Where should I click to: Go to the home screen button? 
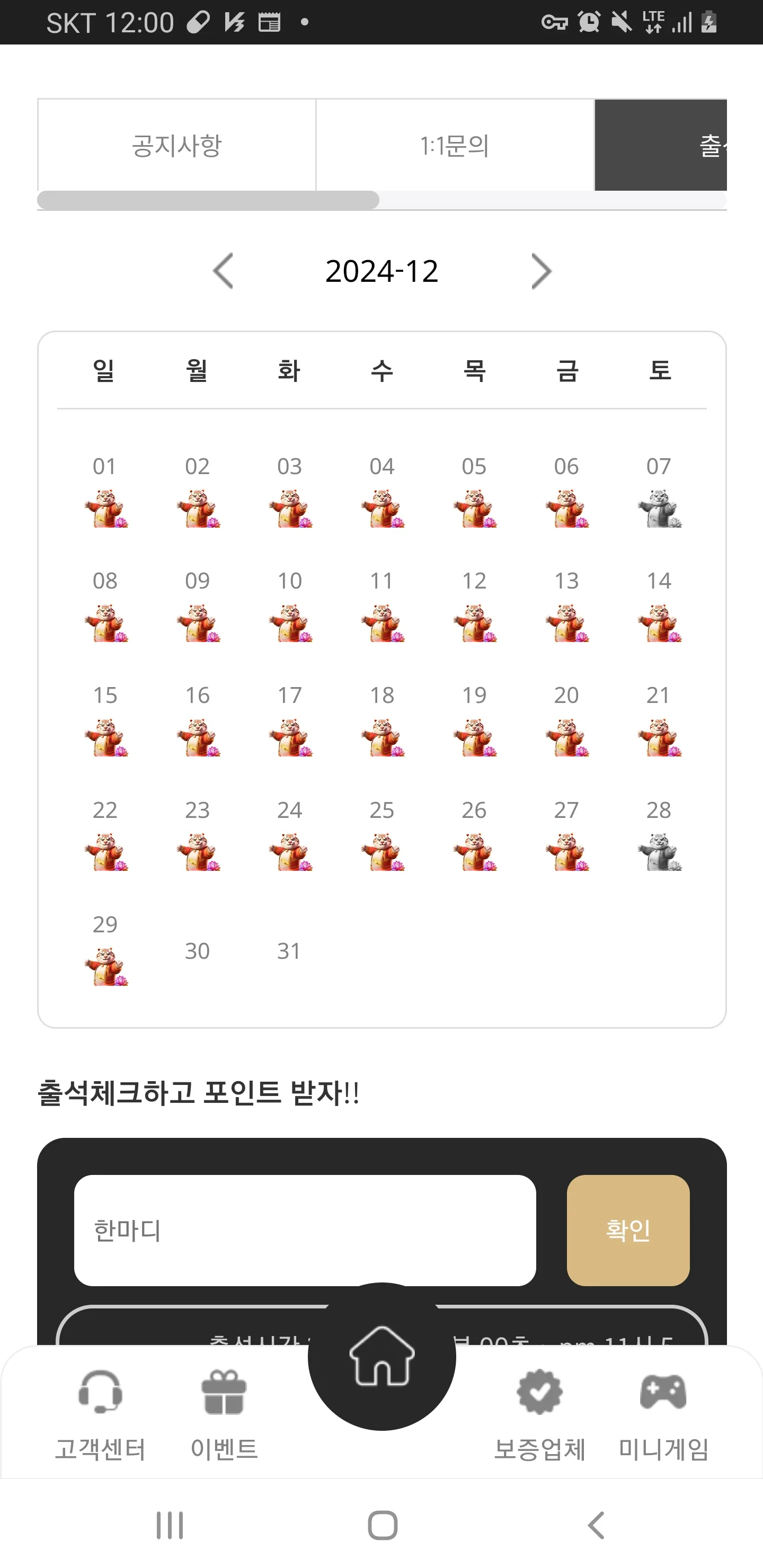382,1356
